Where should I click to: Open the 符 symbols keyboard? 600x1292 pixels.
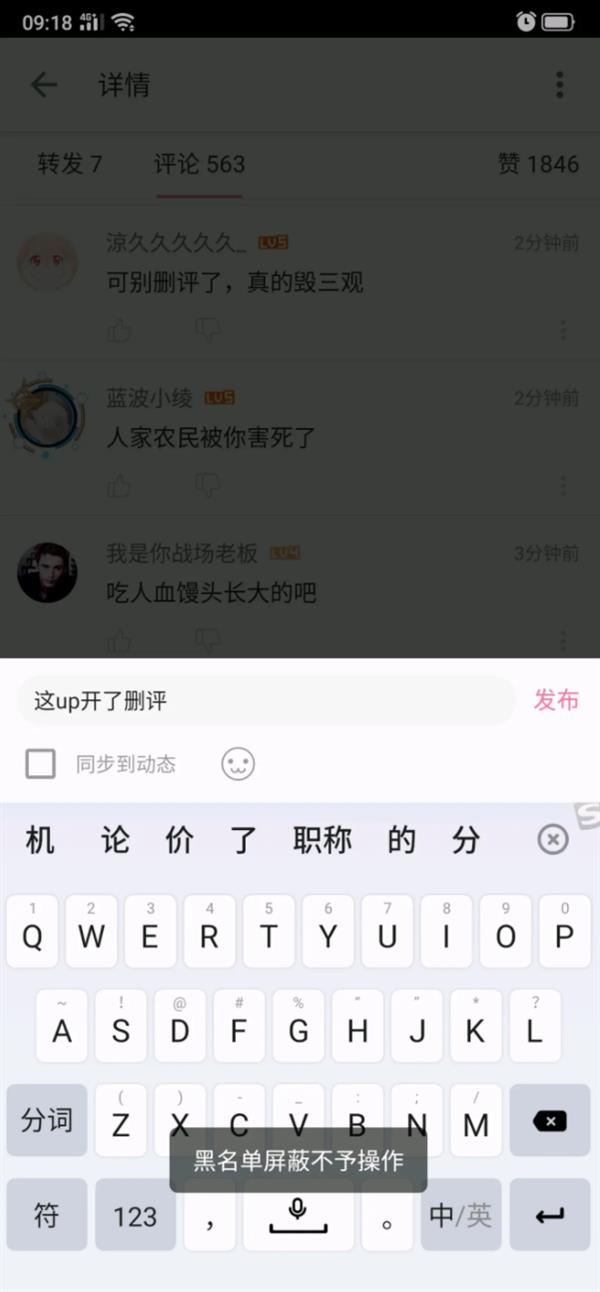[x=46, y=1215]
